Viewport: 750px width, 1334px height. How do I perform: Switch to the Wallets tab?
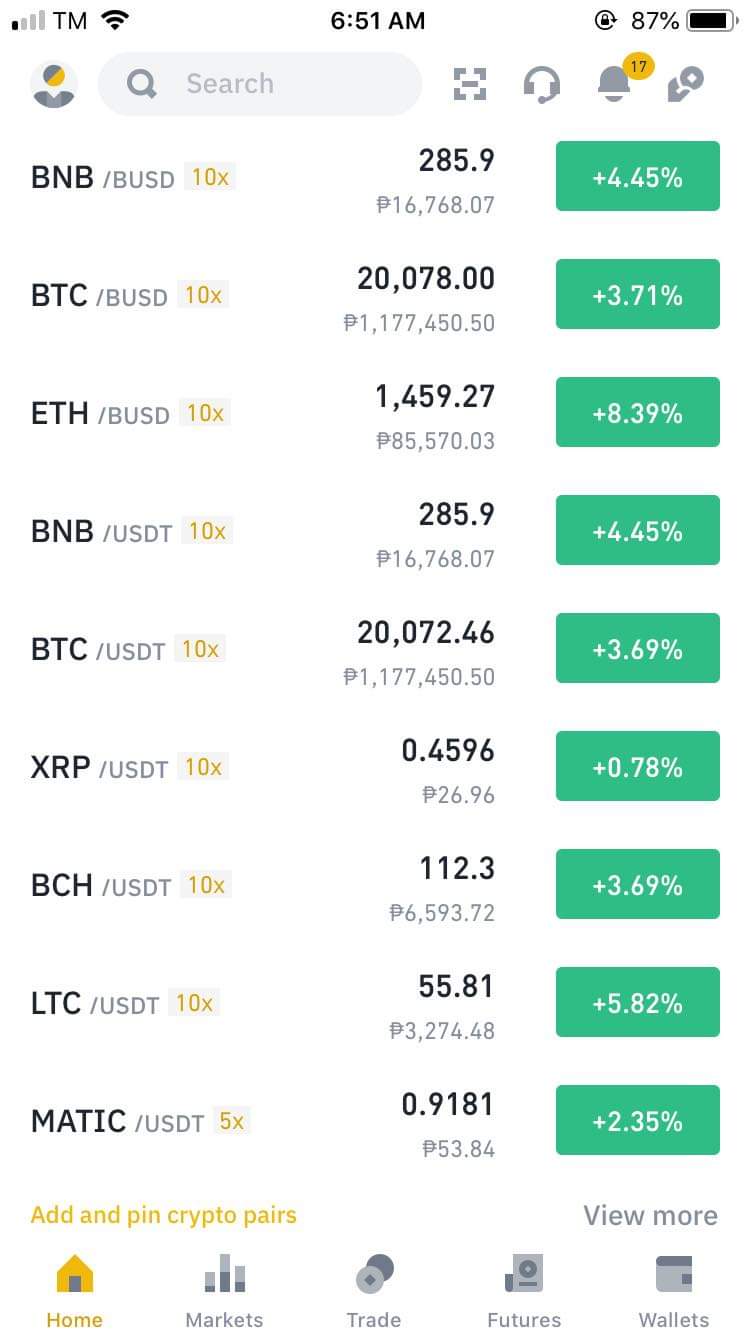[x=674, y=1291]
